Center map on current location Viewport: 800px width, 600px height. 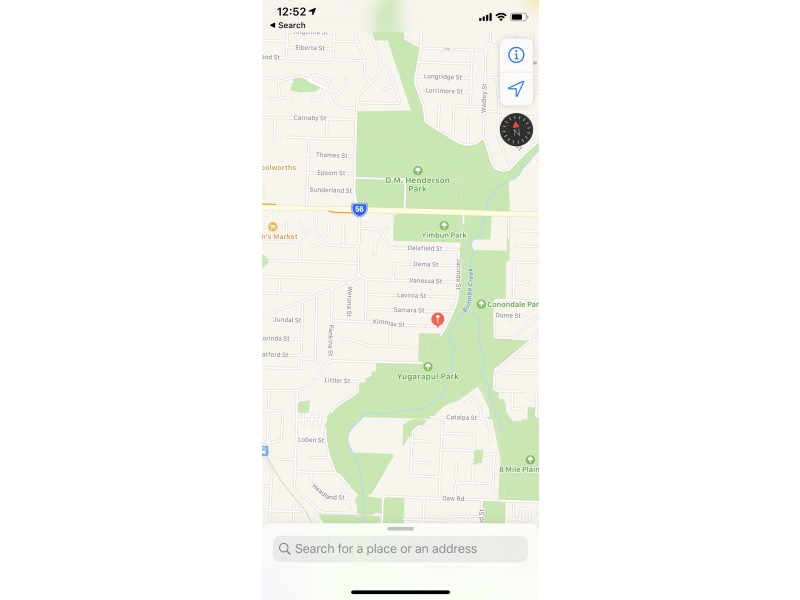coord(516,90)
